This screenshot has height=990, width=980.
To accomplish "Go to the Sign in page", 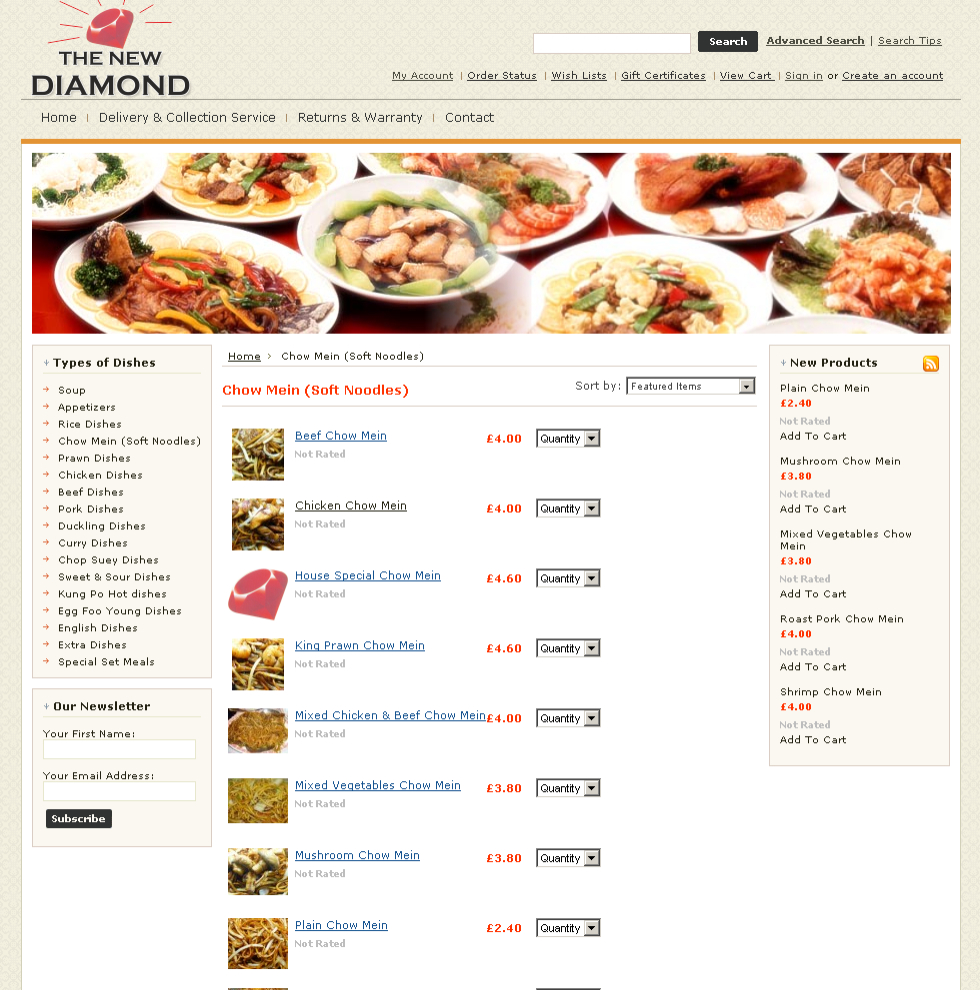I will pyautogui.click(x=804, y=76).
